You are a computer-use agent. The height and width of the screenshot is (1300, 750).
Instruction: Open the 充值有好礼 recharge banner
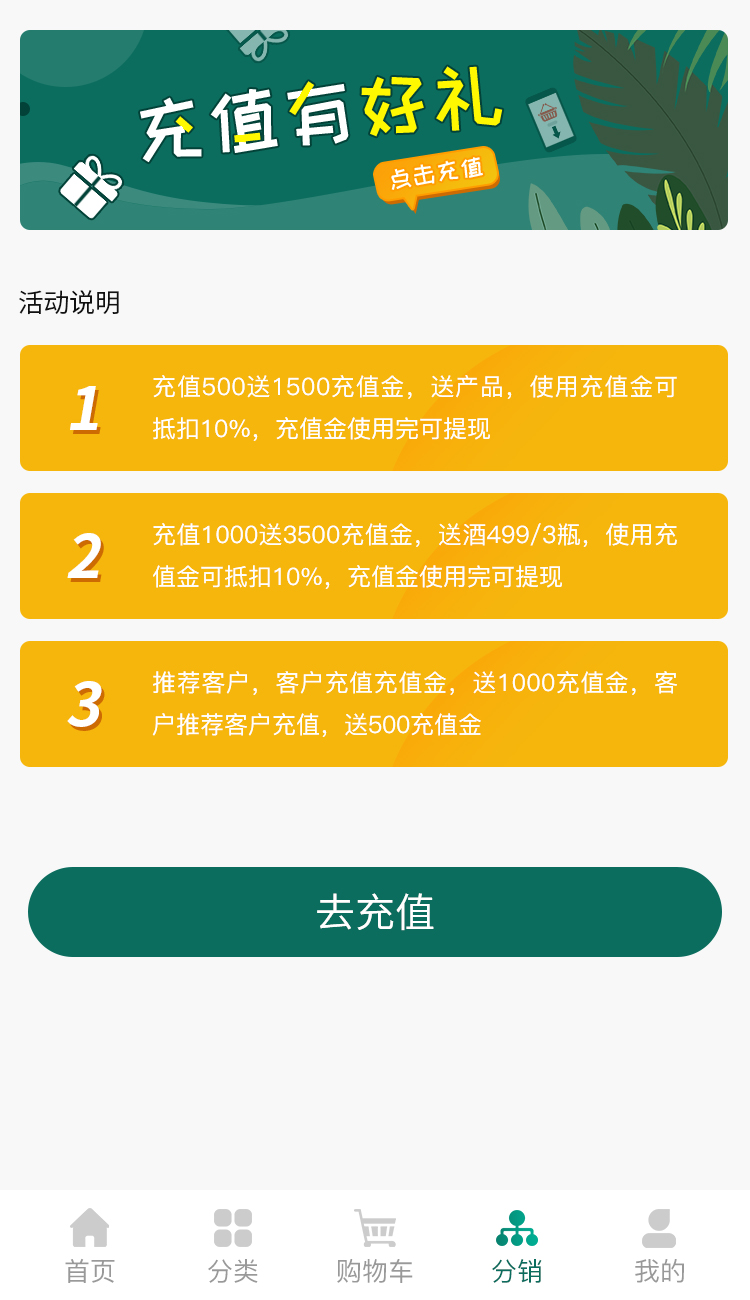[x=374, y=130]
